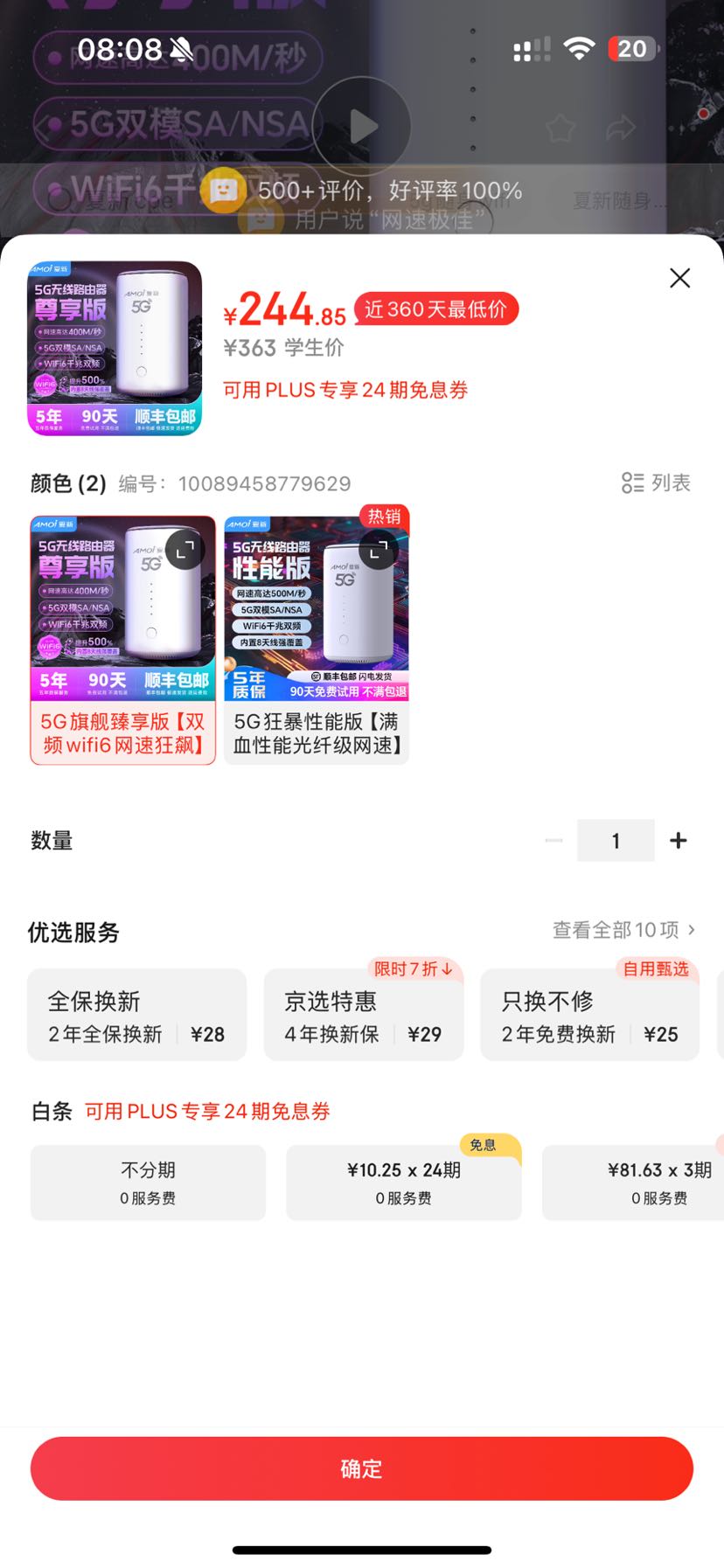The width and height of the screenshot is (724, 1568).
Task: Tap the quantity input field showing 1
Action: tap(616, 840)
